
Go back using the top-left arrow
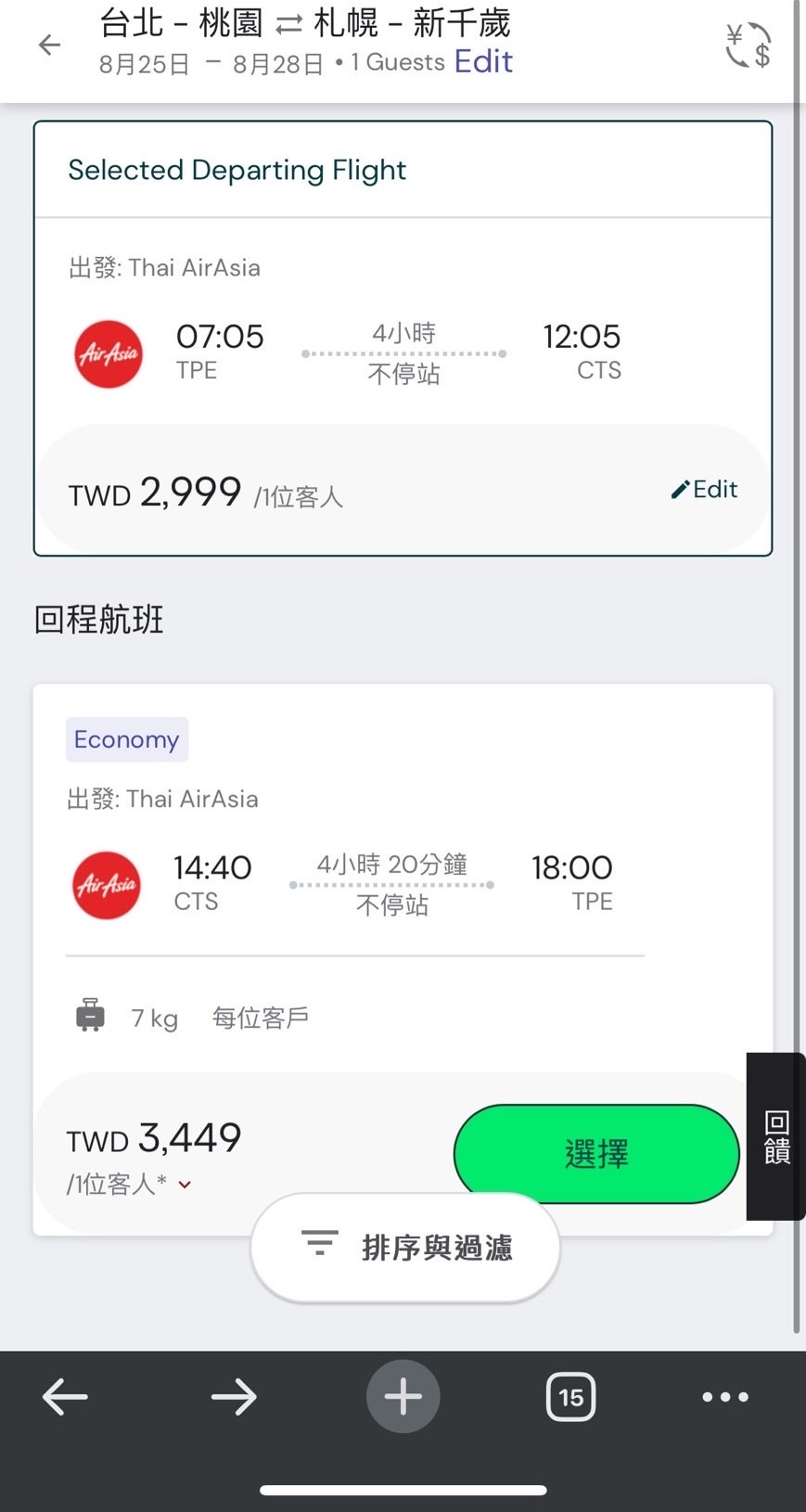[49, 45]
